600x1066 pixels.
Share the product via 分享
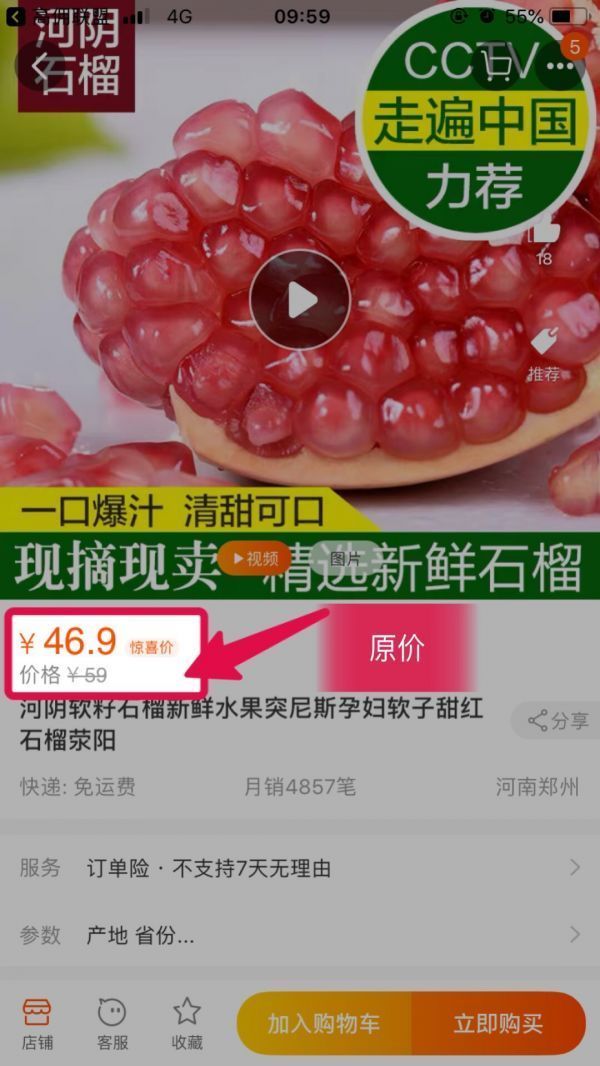(x=558, y=720)
